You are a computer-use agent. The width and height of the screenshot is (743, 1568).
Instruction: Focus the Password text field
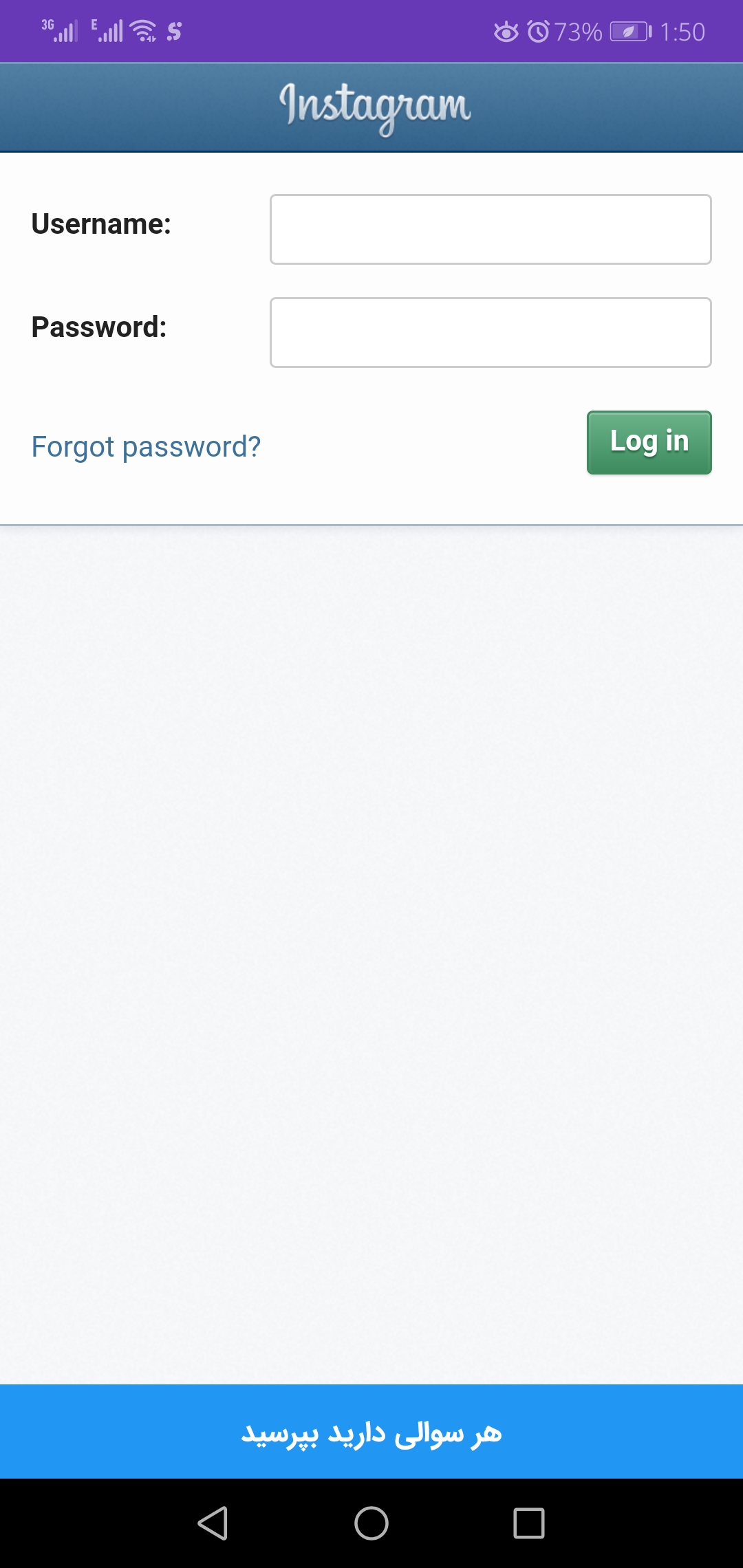pos(491,332)
